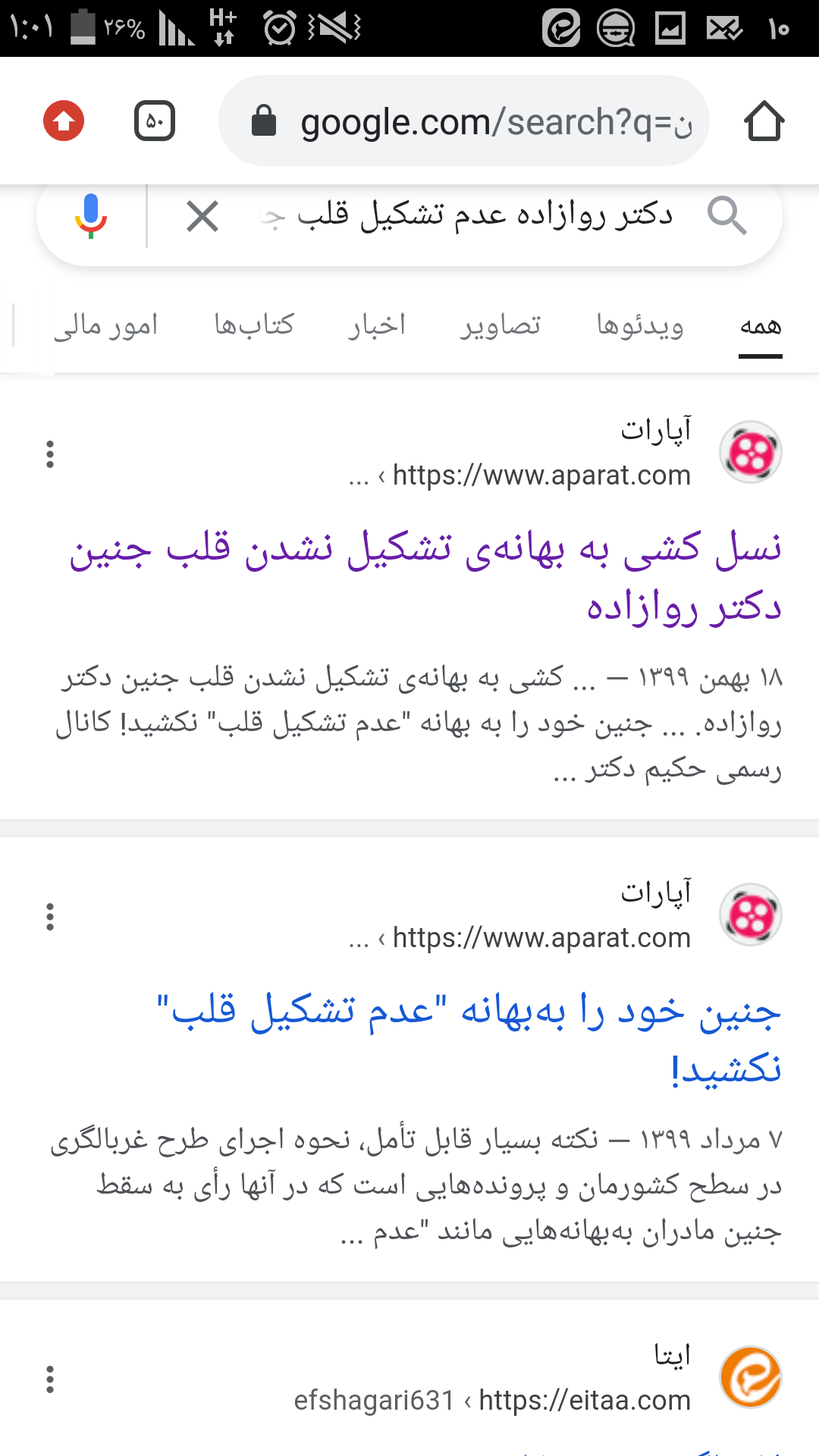Image resolution: width=819 pixels, height=1456 pixels.
Task: Run the search with the magnifier icon
Action: (x=726, y=216)
